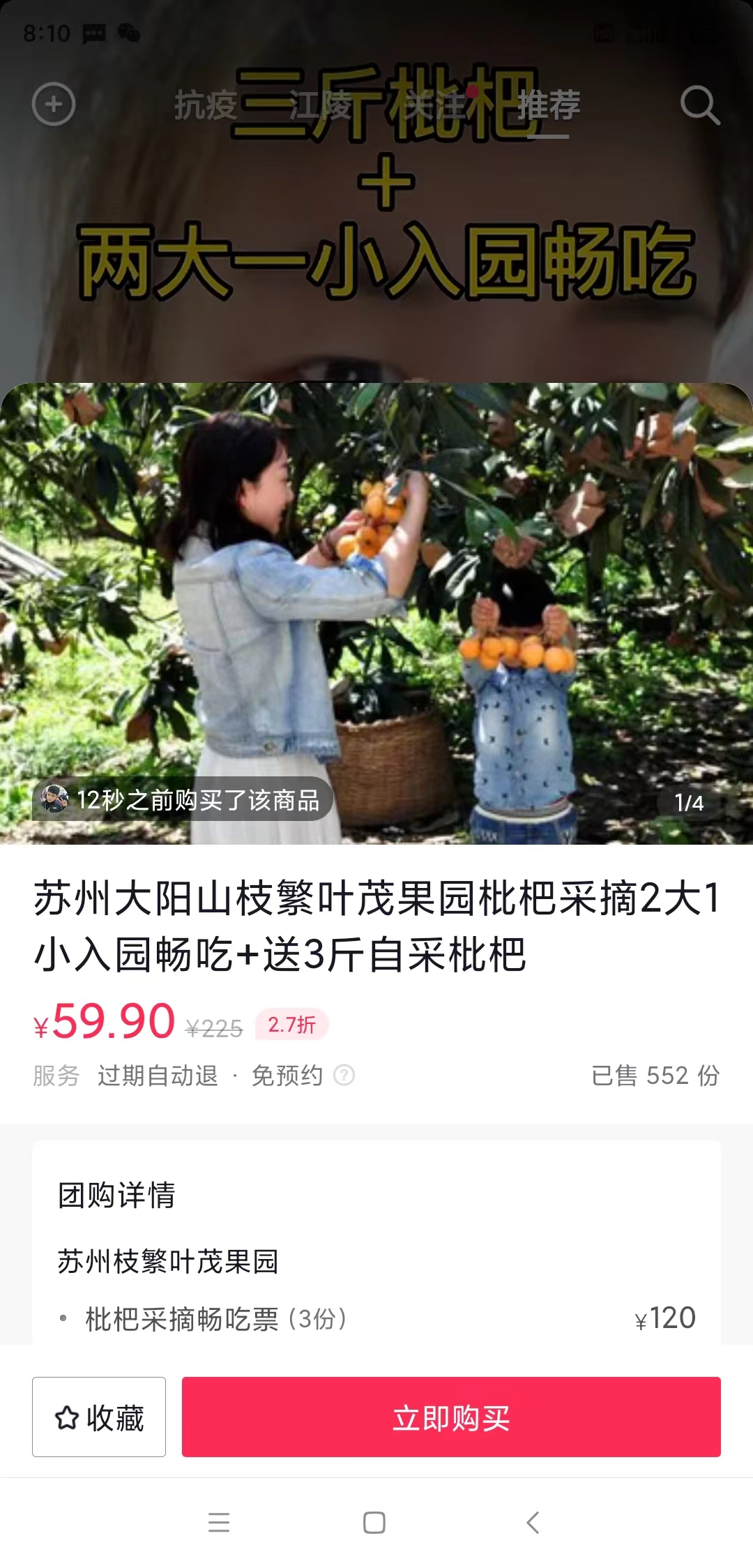Open the loquat picking product photo
The image size is (753, 1568).
(376, 614)
